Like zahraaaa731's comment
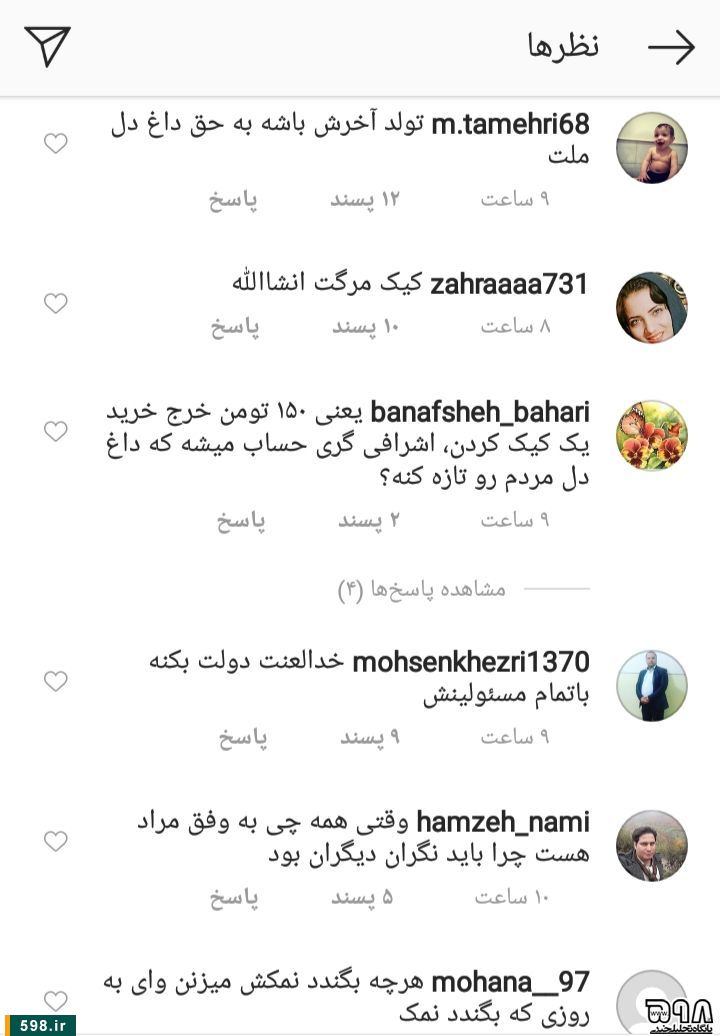Screen dimensions: 720x1036 tap(56, 303)
